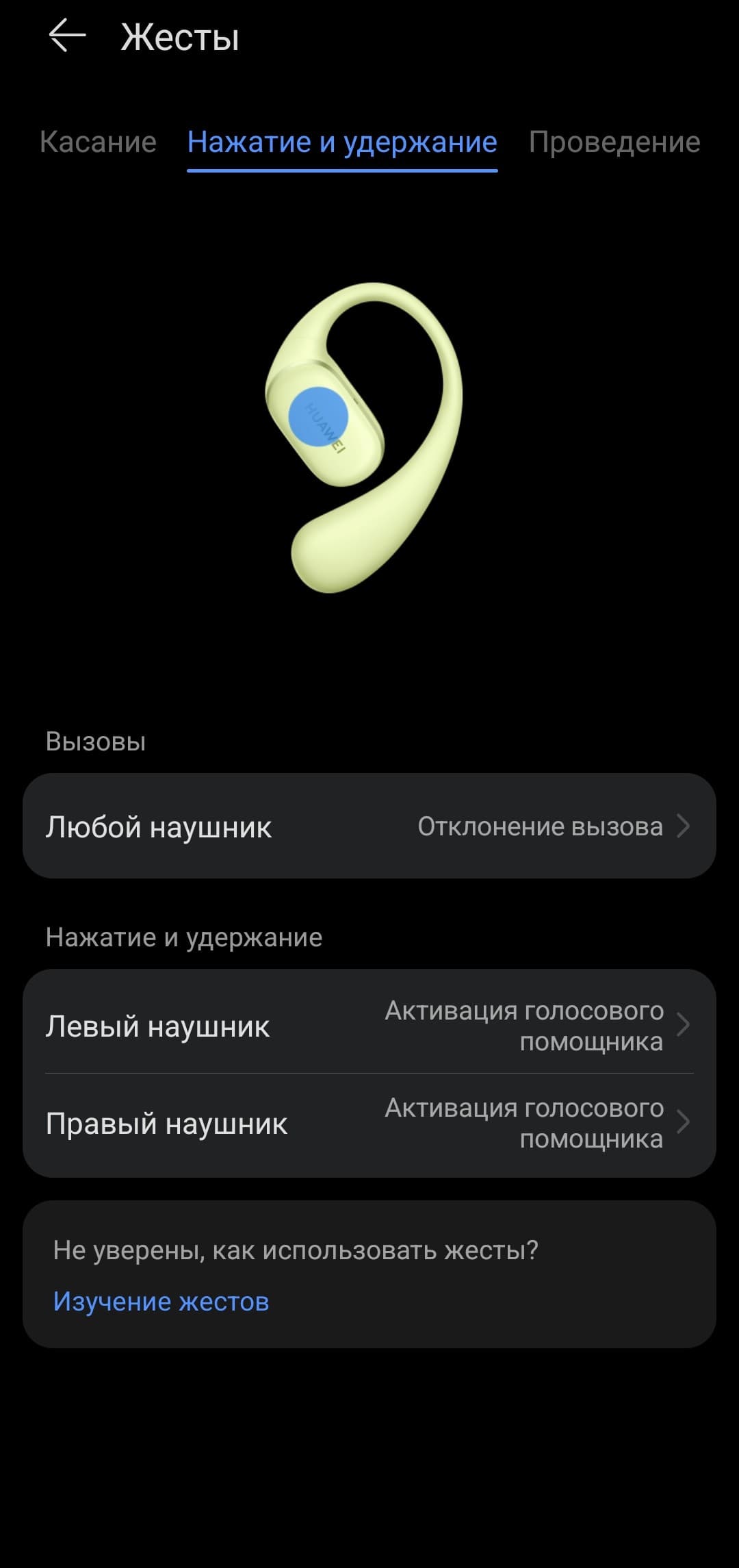Switch to the Касание tab

(x=98, y=142)
